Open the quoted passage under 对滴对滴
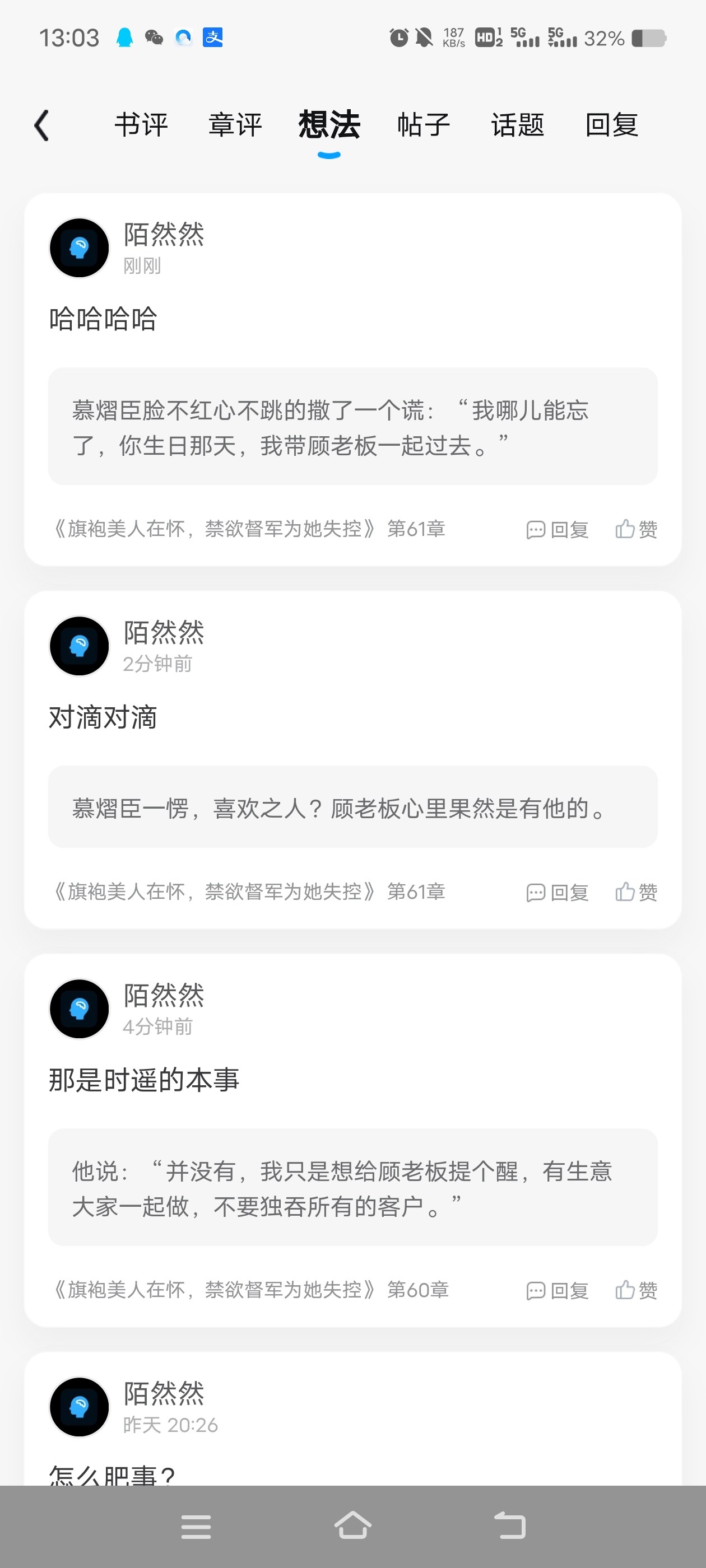This screenshot has width=706, height=1568. (352, 807)
